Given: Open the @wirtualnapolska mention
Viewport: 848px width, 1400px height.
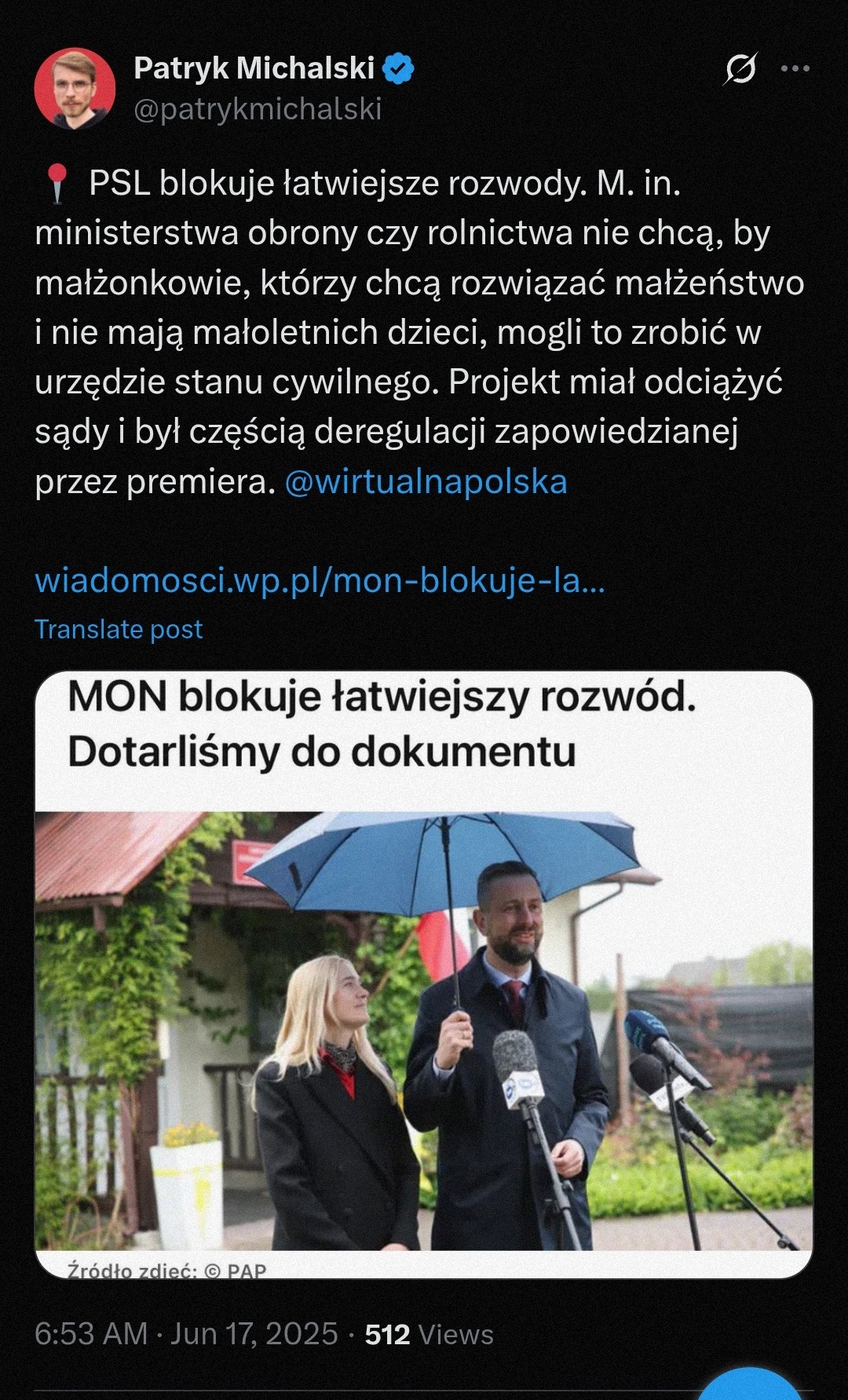Looking at the screenshot, I should tap(426, 482).
